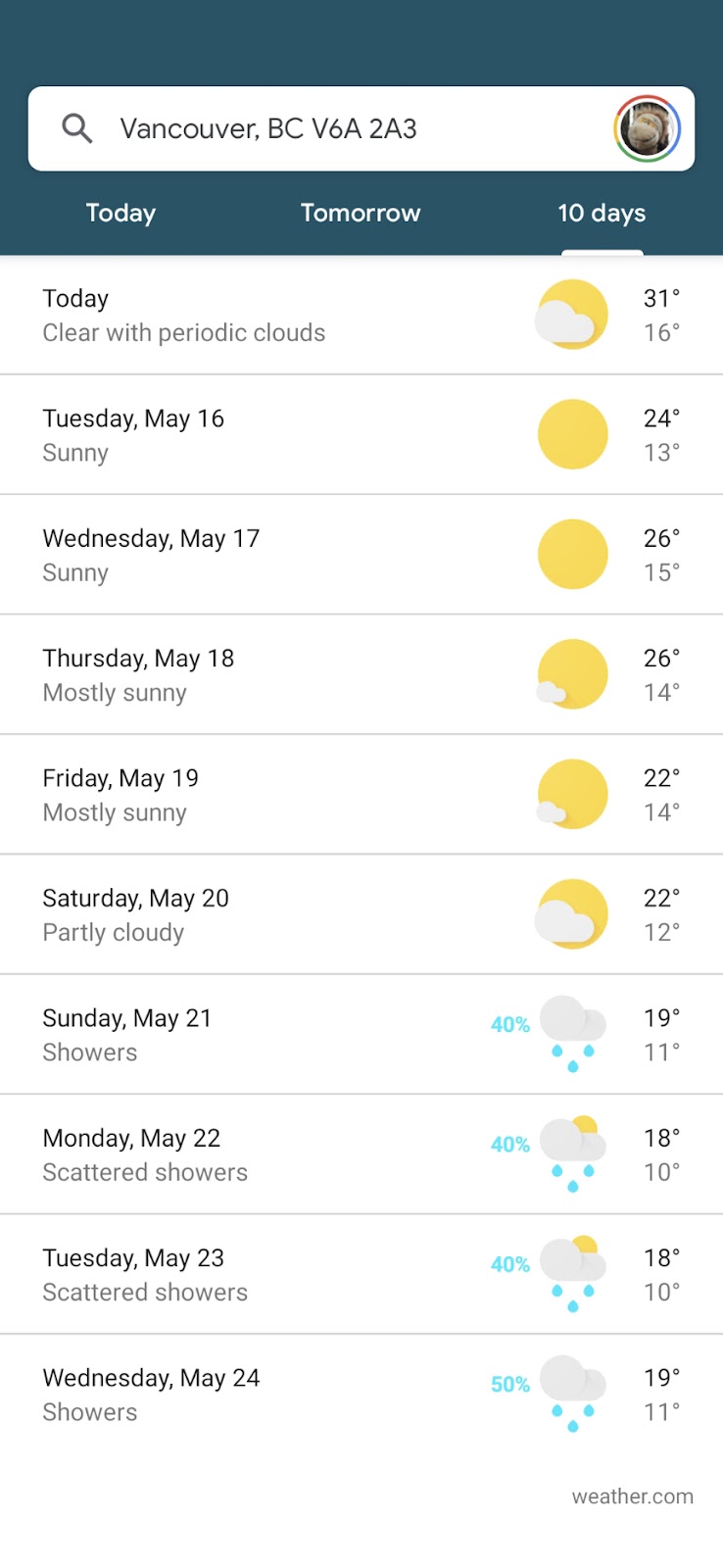Open the Tuesday, May 16 forecast
Screen dimensions: 723x1568
click(361, 435)
